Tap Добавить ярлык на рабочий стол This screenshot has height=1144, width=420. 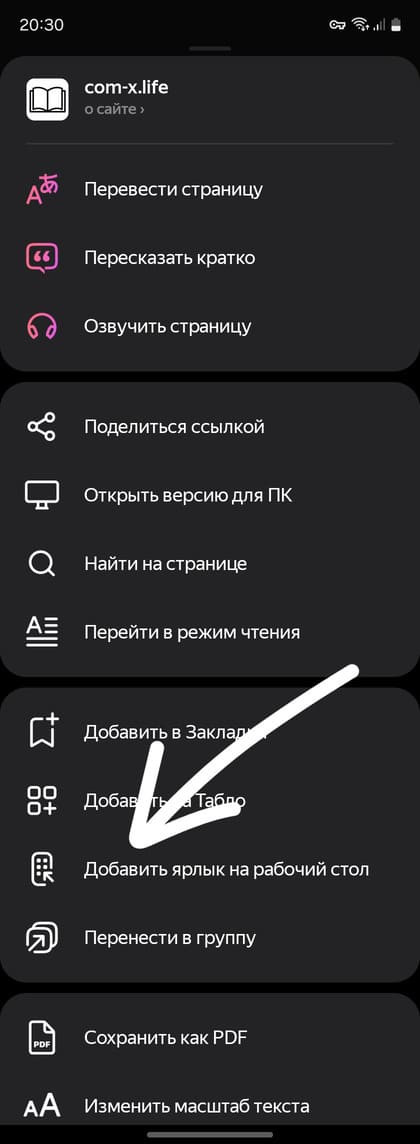coord(210,870)
